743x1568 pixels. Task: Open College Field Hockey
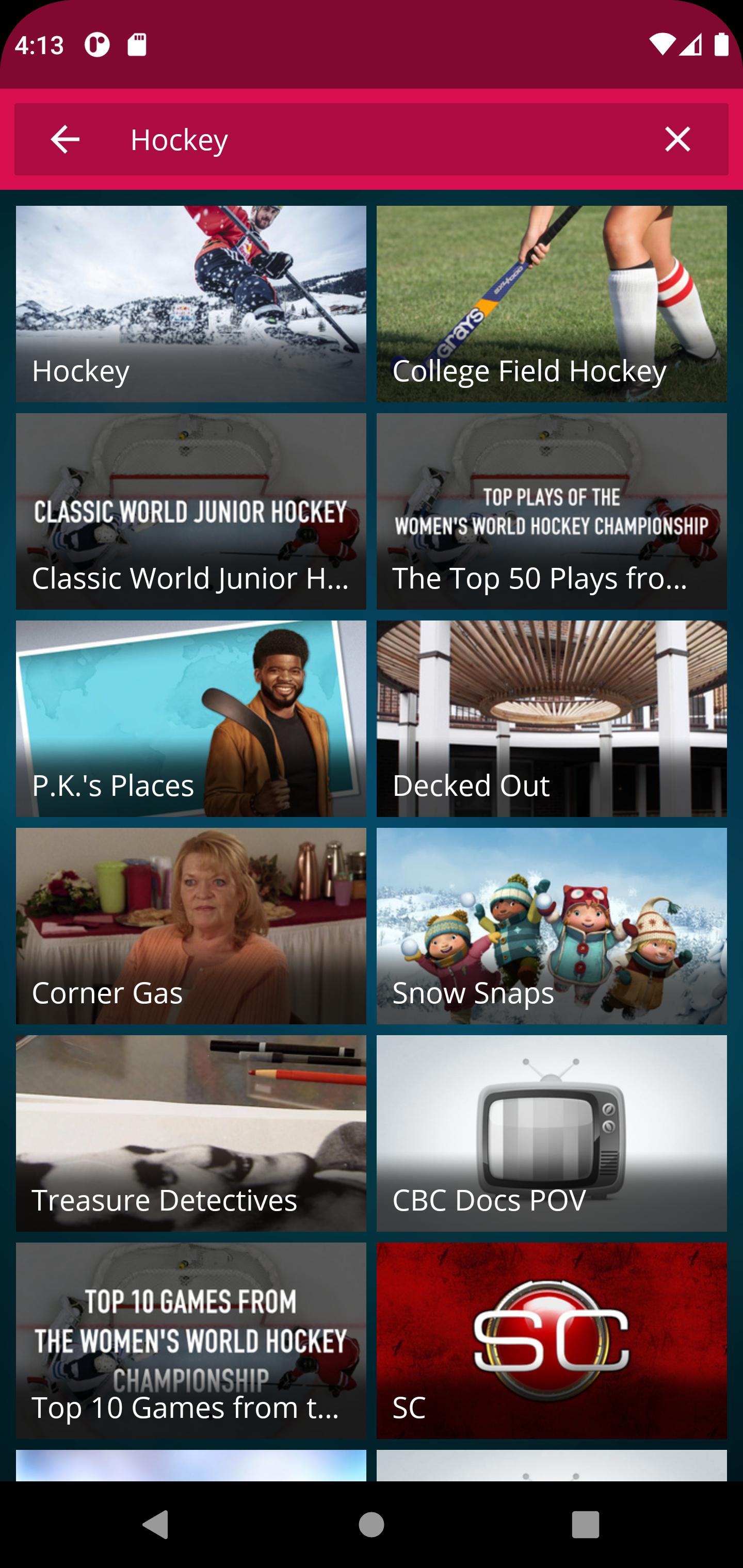tap(552, 304)
